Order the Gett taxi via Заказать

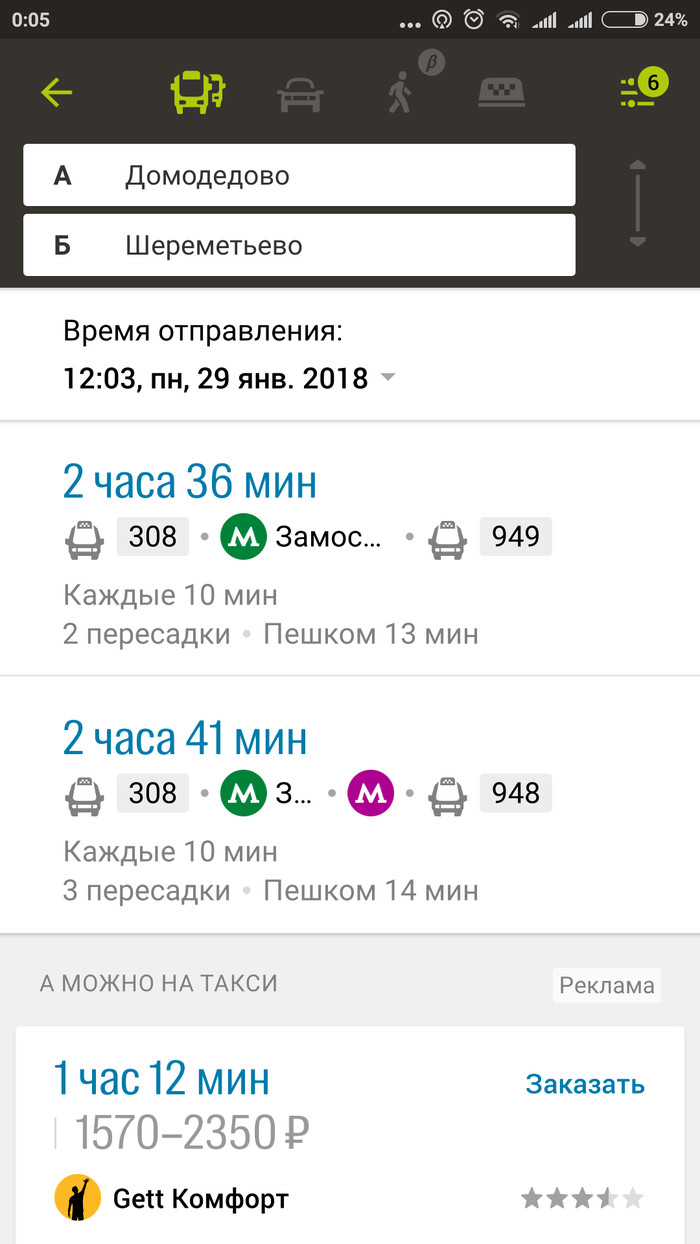point(585,1084)
